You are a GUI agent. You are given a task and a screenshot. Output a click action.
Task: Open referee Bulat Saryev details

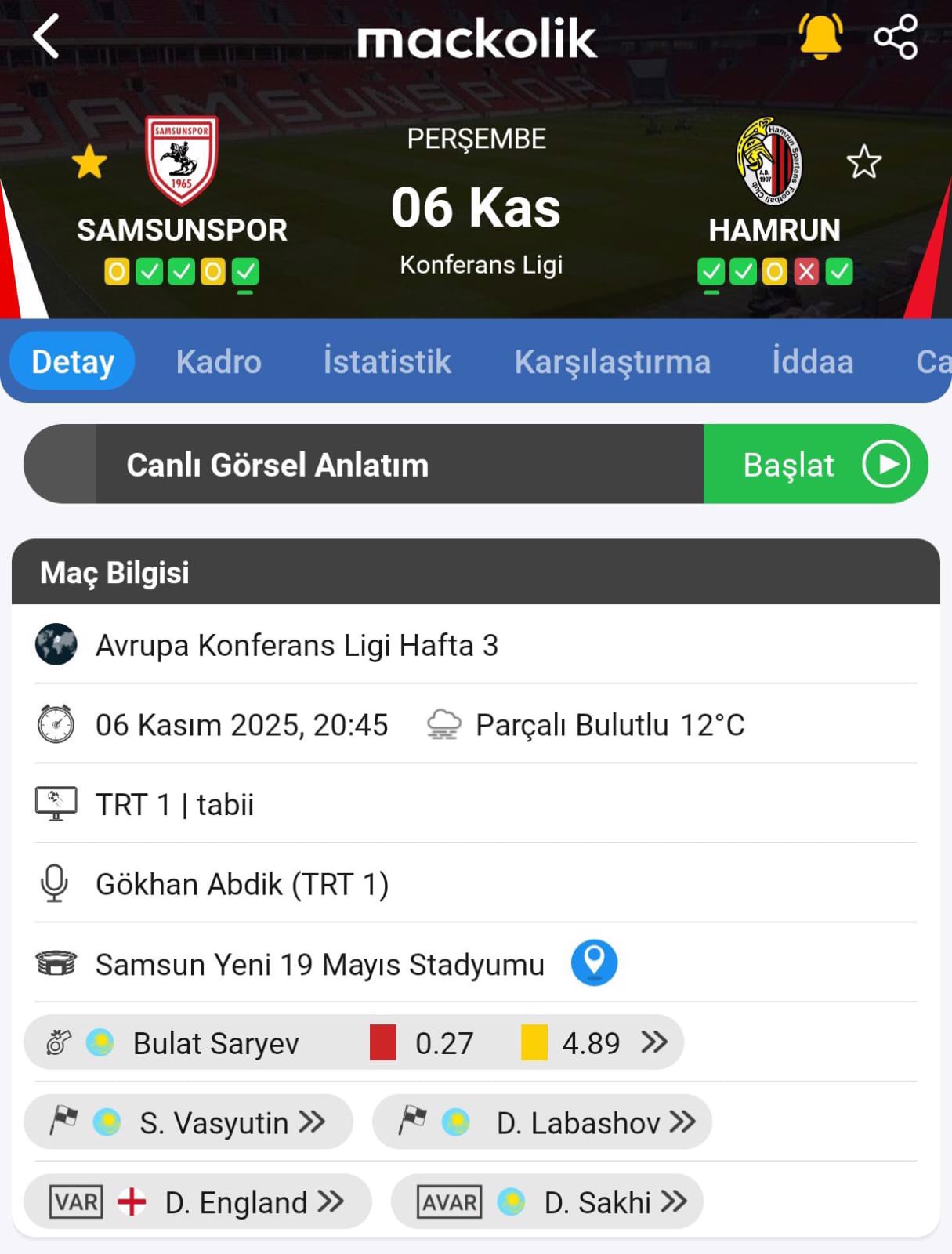(x=353, y=1043)
